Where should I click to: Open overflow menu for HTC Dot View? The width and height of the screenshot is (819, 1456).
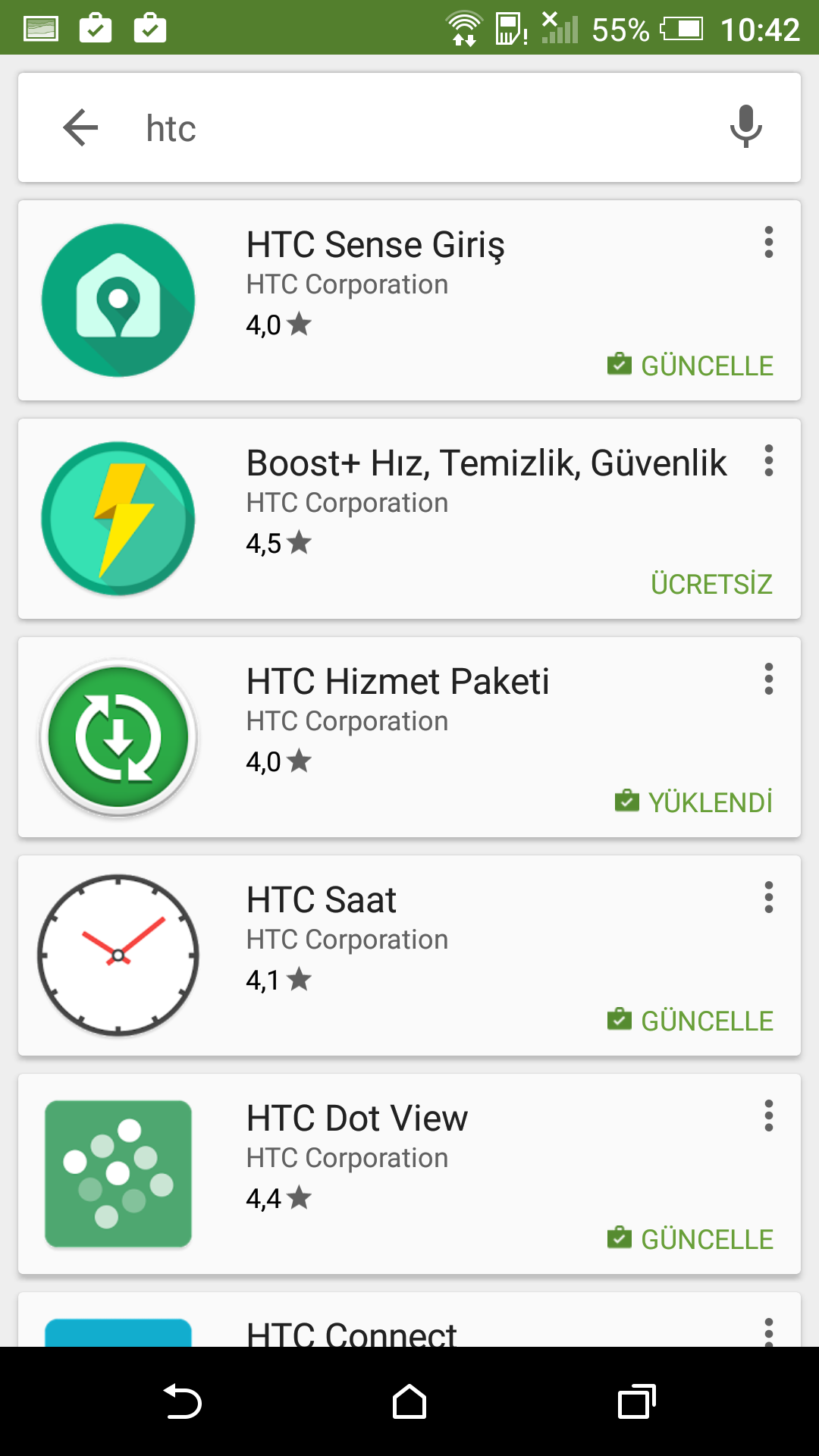769,1116
